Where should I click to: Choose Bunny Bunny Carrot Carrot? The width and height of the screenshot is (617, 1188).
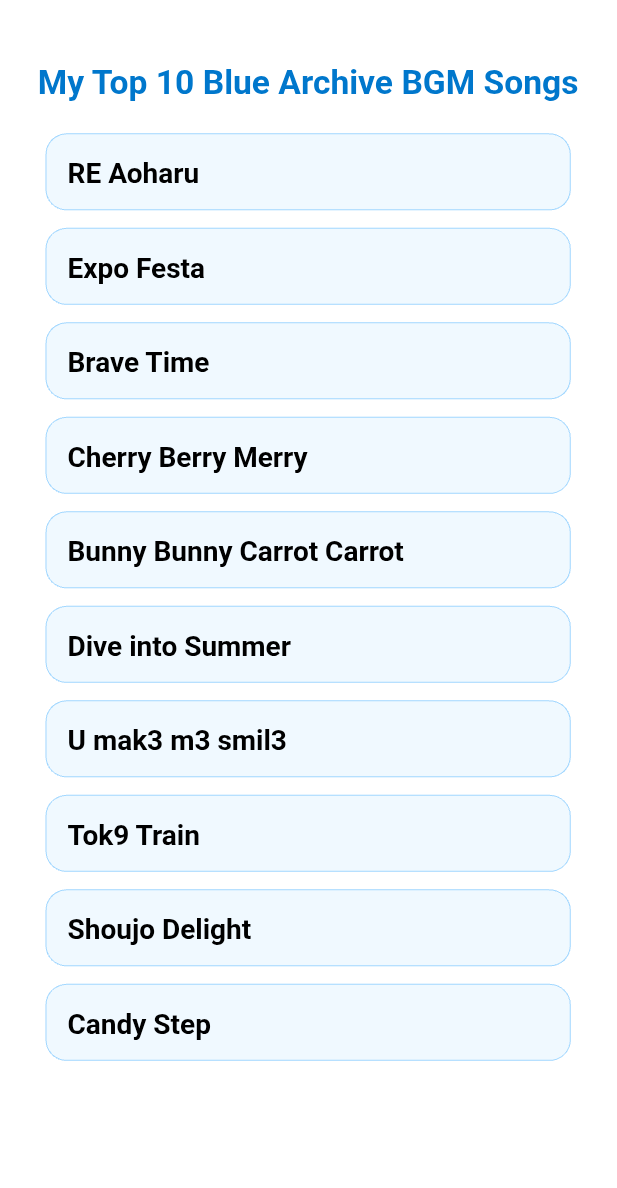tap(308, 550)
